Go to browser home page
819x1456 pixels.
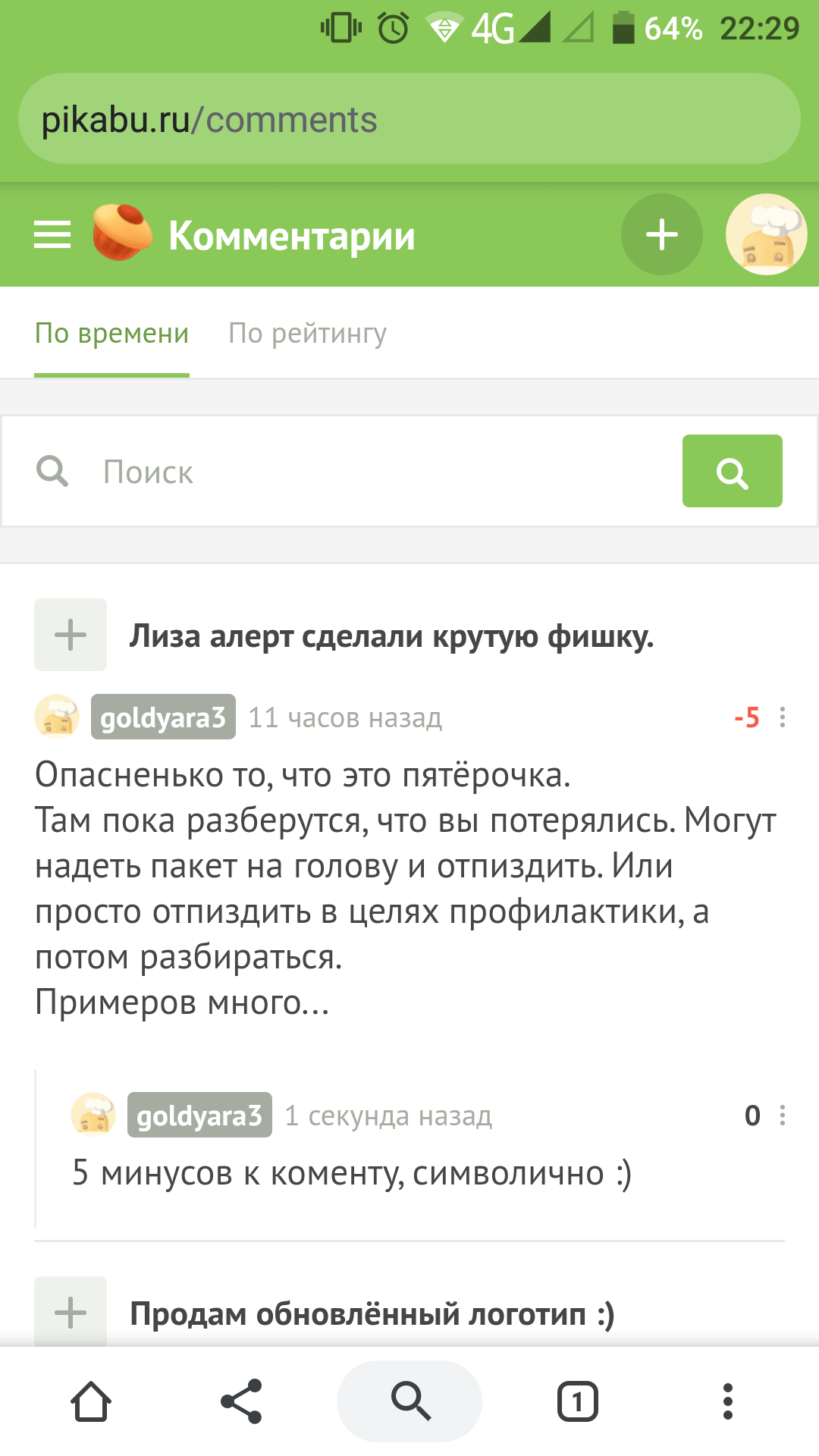(91, 1401)
